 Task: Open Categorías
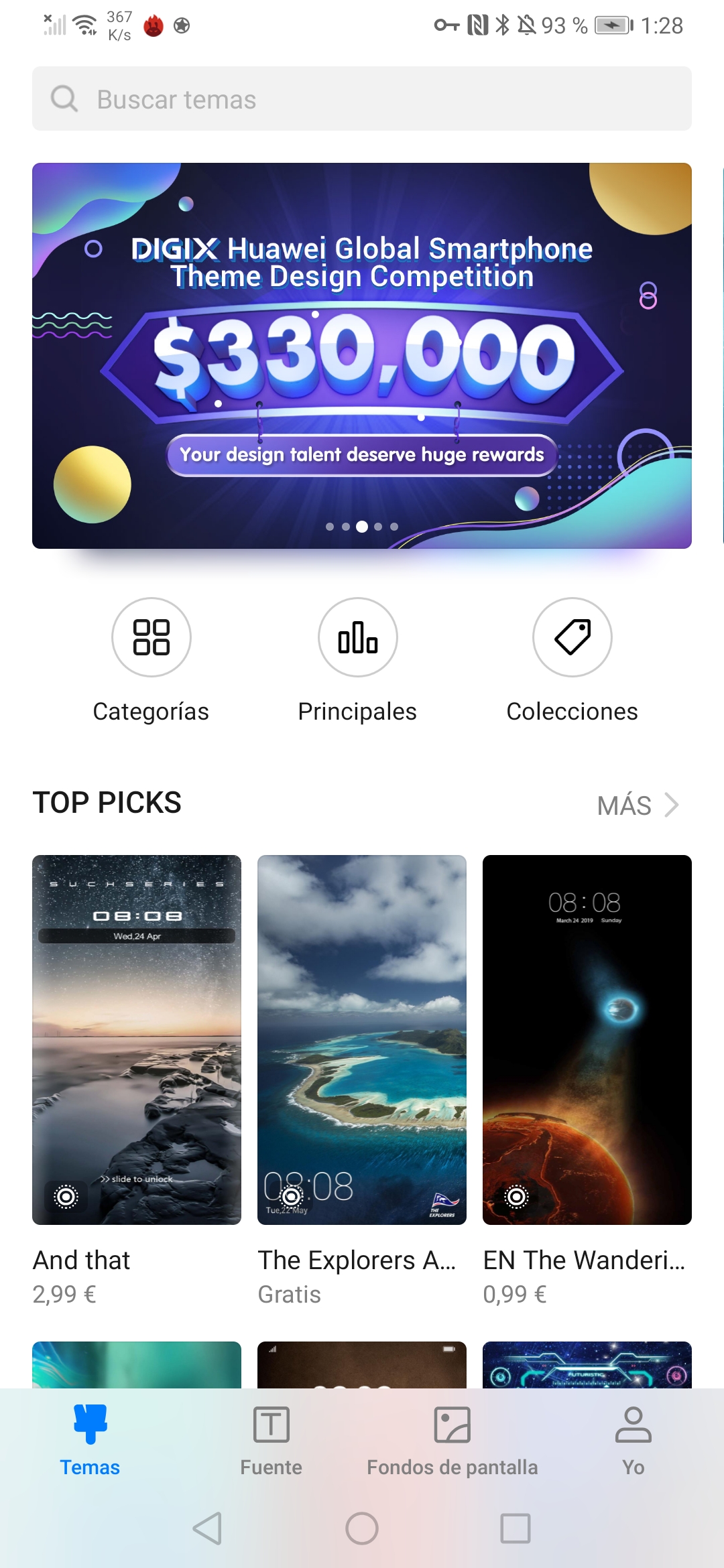pyautogui.click(x=151, y=661)
